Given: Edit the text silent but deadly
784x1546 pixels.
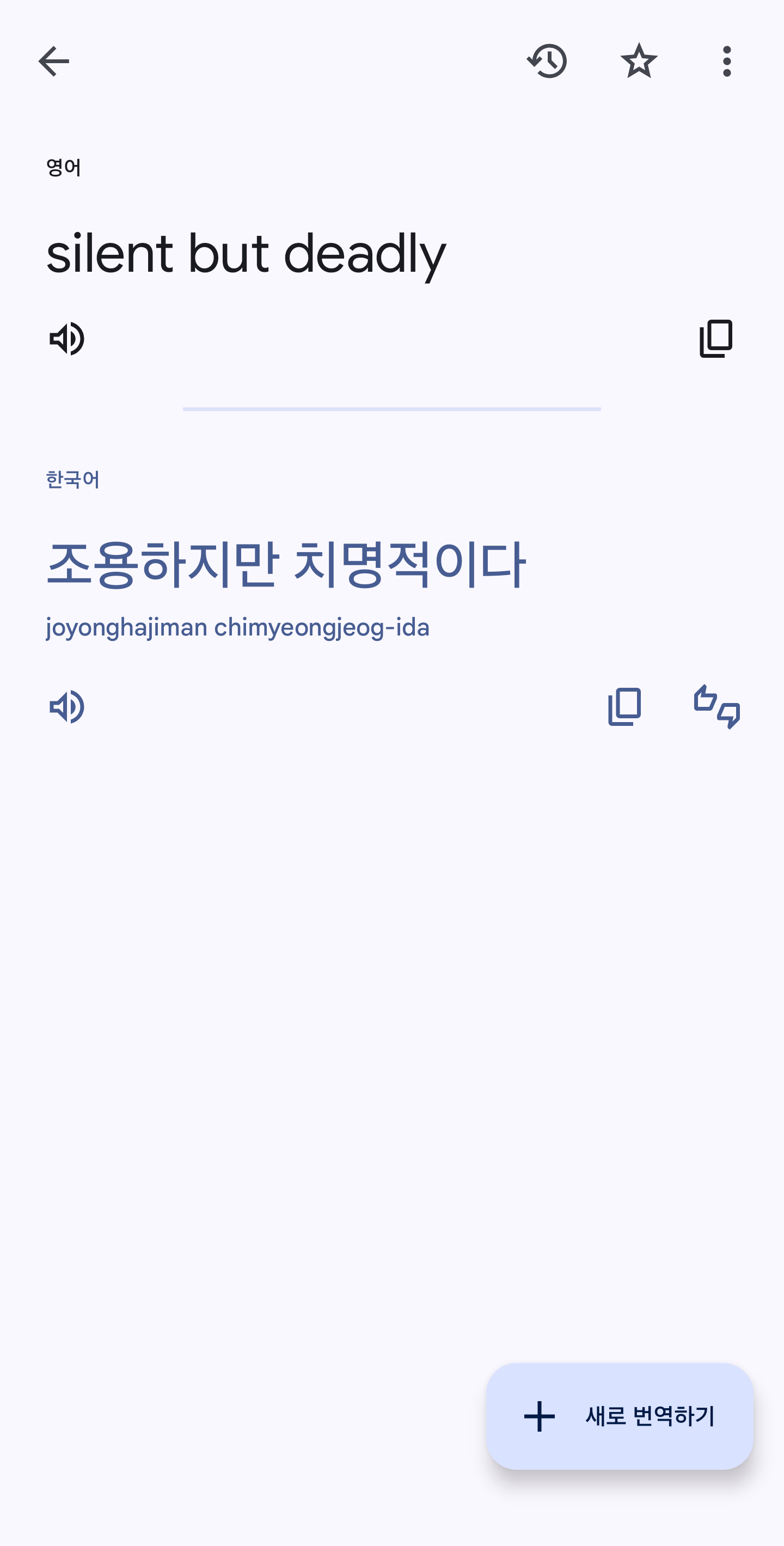Looking at the screenshot, I should [x=246, y=254].
